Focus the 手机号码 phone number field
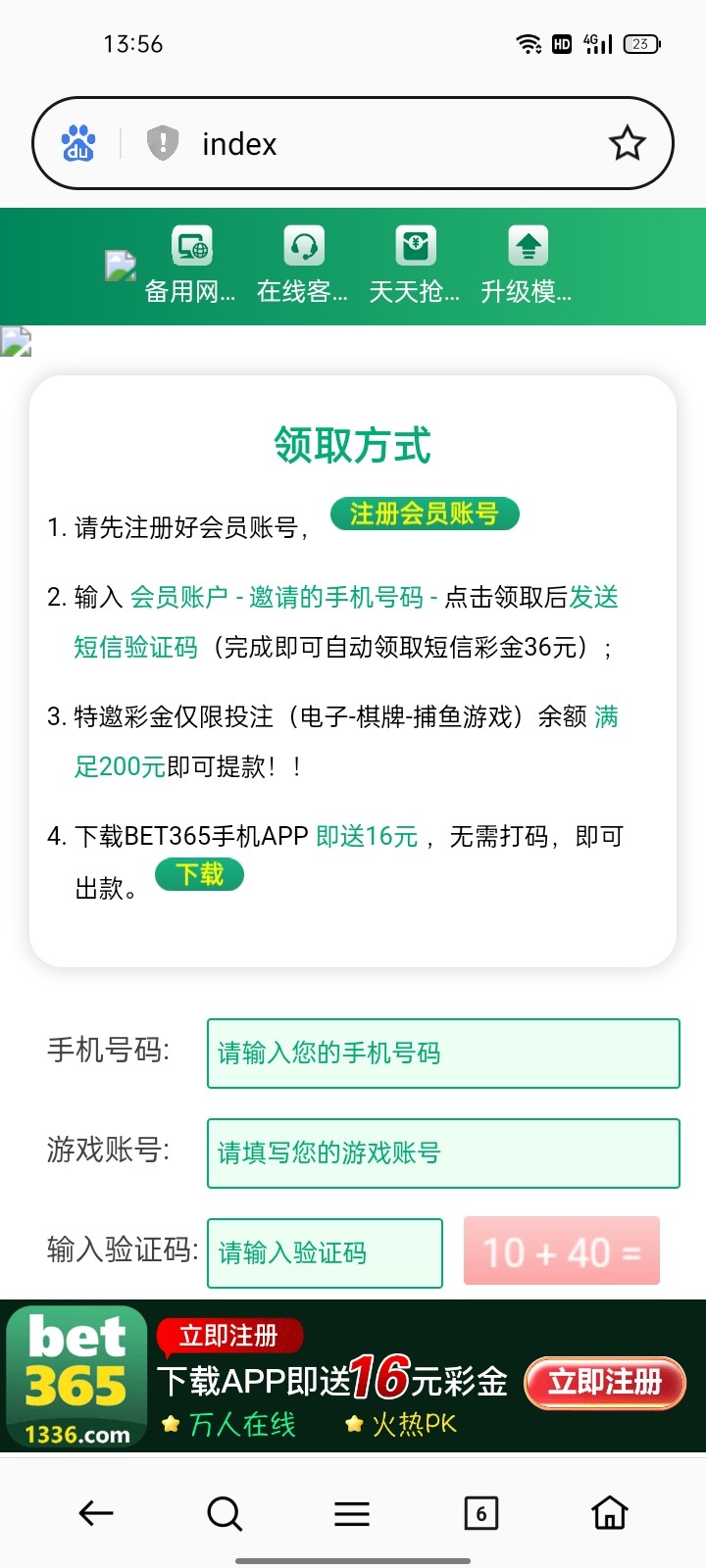This screenshot has width=706, height=1568. [443, 1053]
